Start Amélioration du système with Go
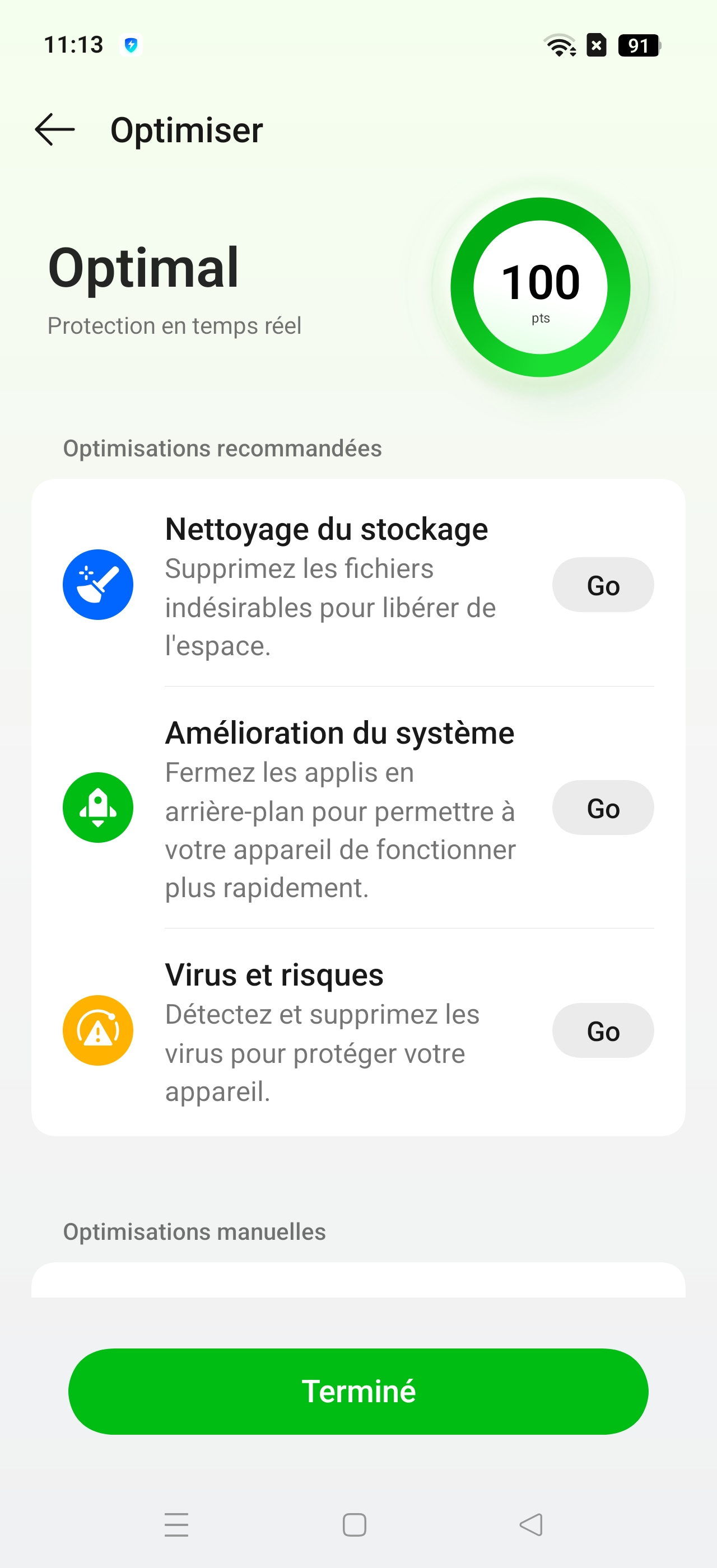The image size is (717, 1568). tap(603, 808)
